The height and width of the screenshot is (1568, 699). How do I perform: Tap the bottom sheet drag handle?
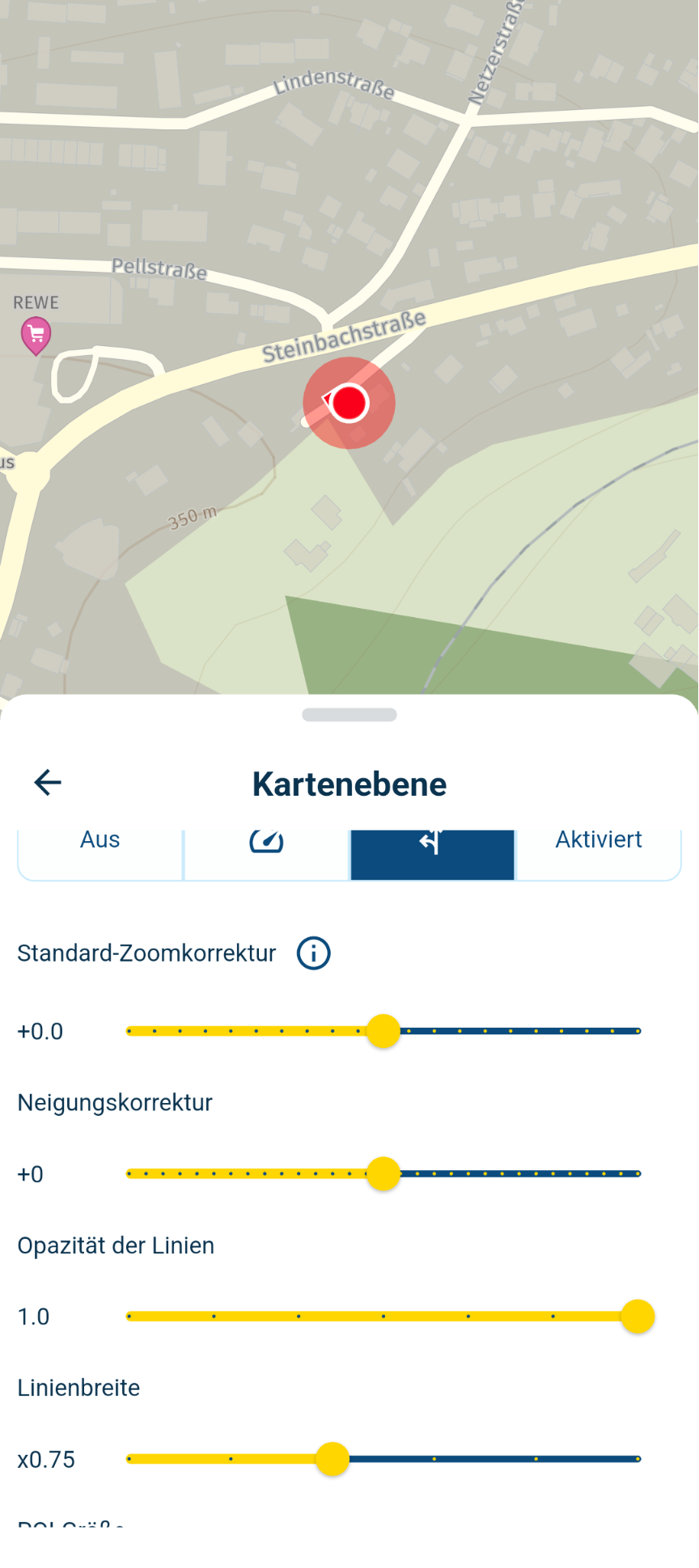click(349, 715)
